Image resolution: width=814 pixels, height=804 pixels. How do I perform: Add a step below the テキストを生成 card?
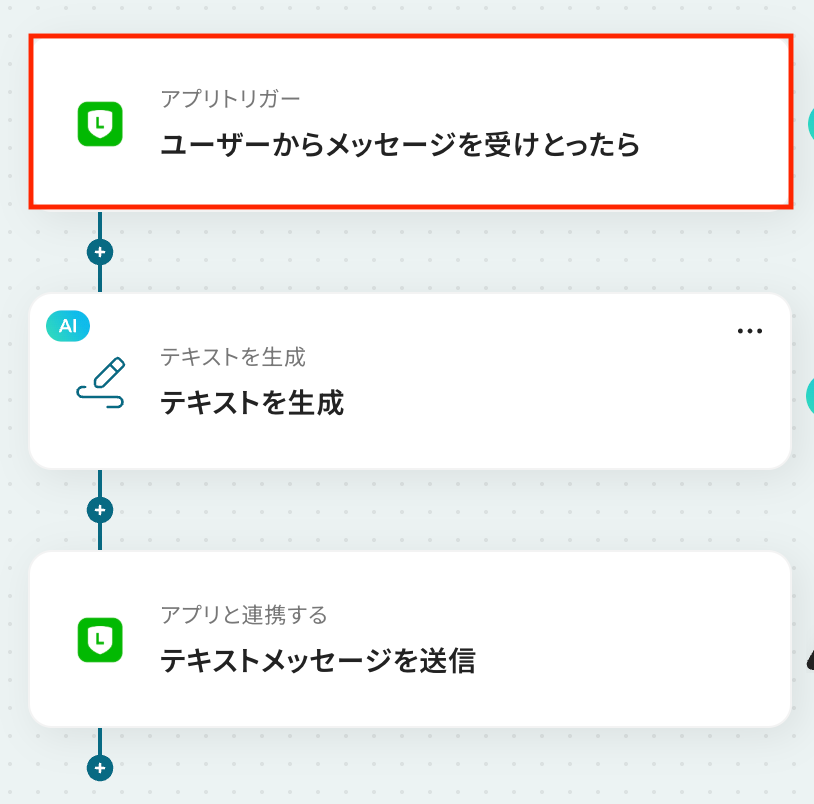click(99, 510)
